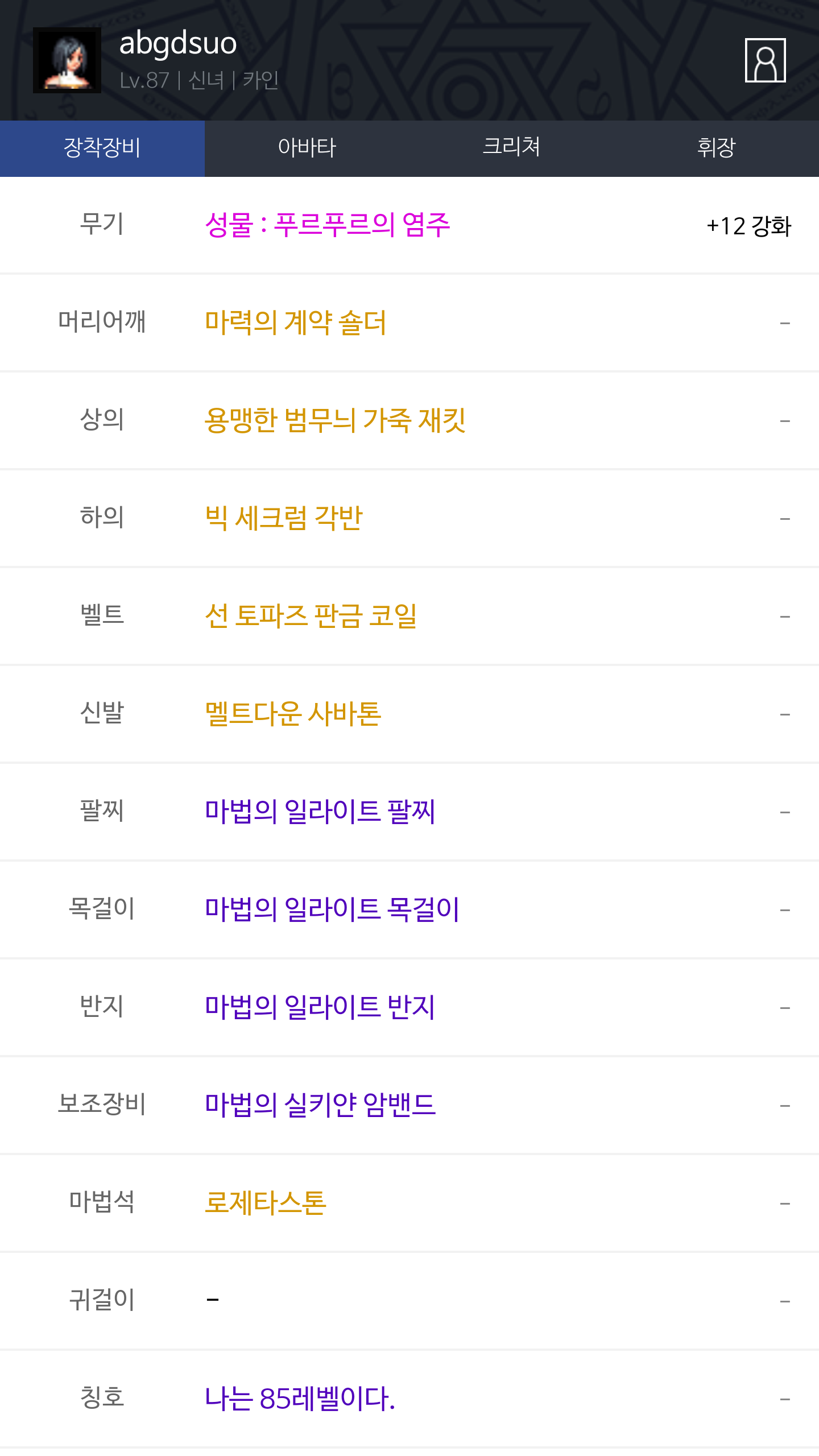The image size is (819, 1456).
Task: Switch to the 크리쳐 tab
Action: (x=512, y=148)
